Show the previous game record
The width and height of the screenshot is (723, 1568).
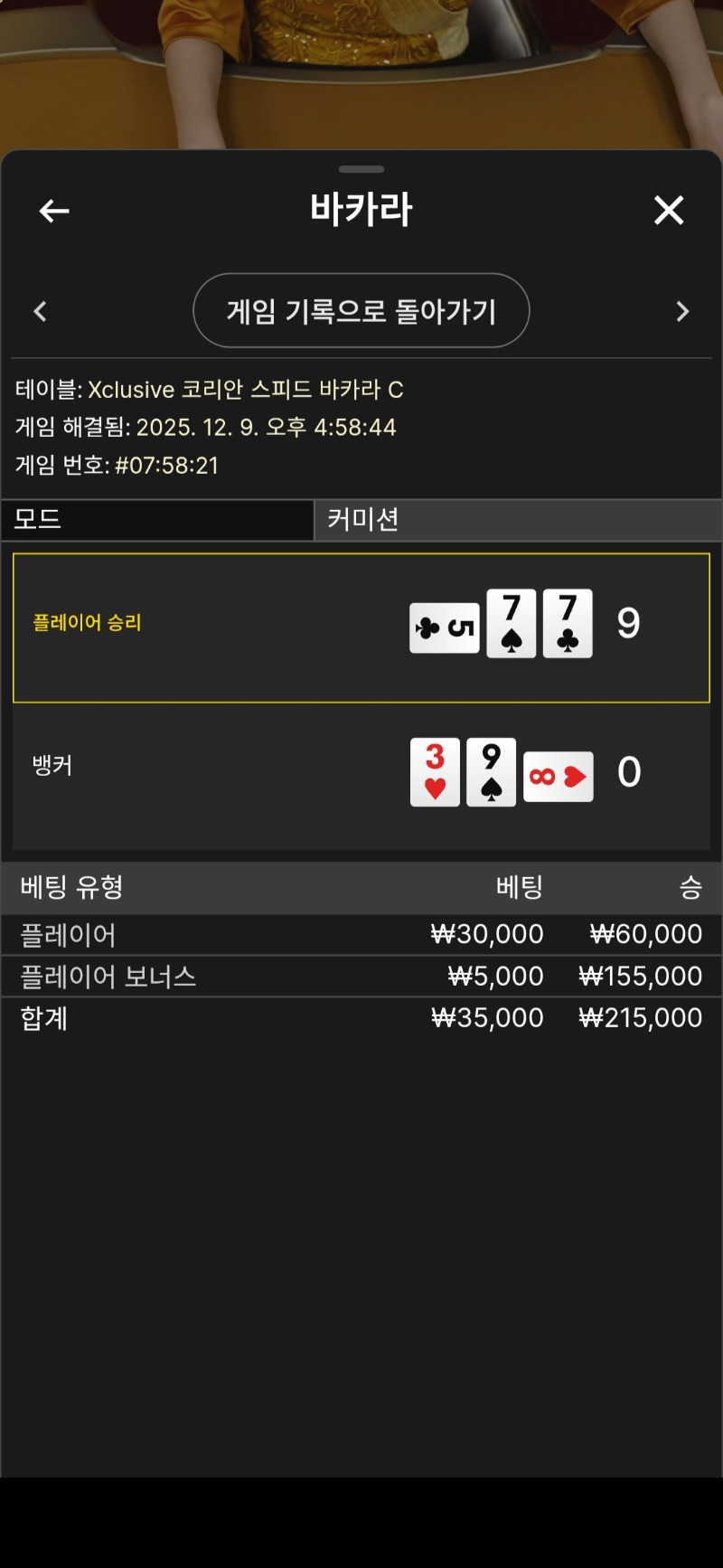tap(41, 312)
